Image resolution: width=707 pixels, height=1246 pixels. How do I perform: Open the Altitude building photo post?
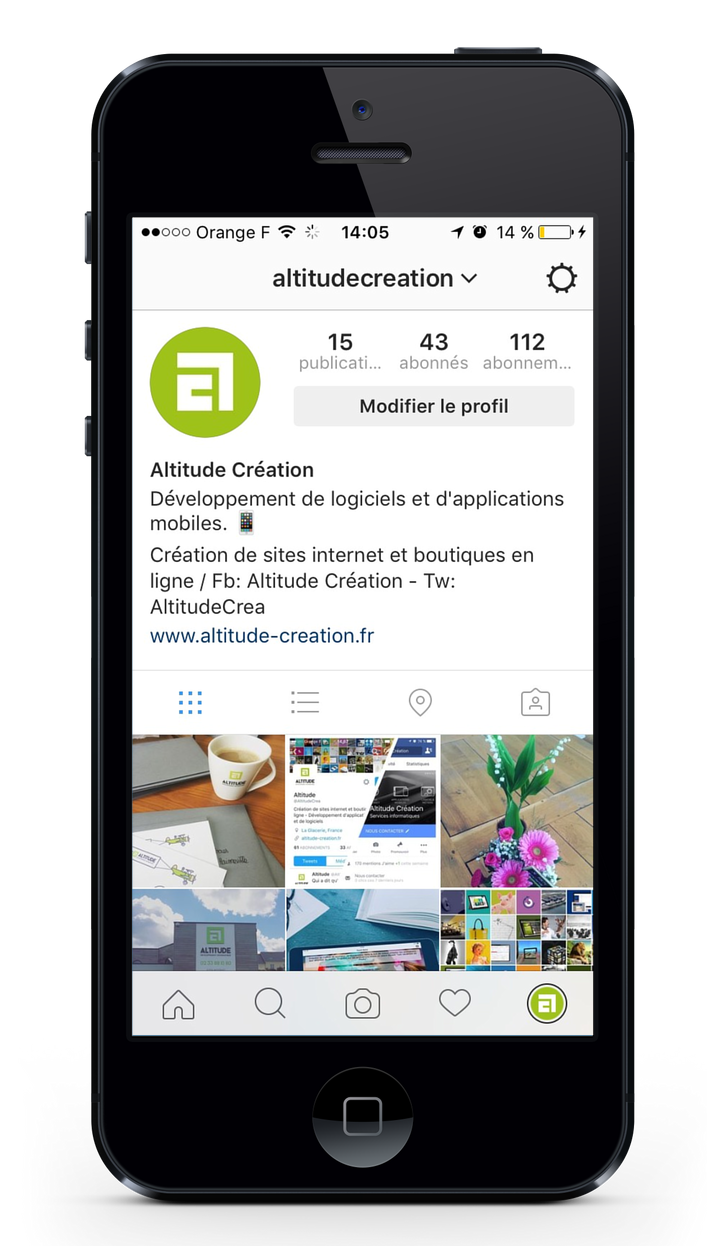pyautogui.click(x=209, y=931)
